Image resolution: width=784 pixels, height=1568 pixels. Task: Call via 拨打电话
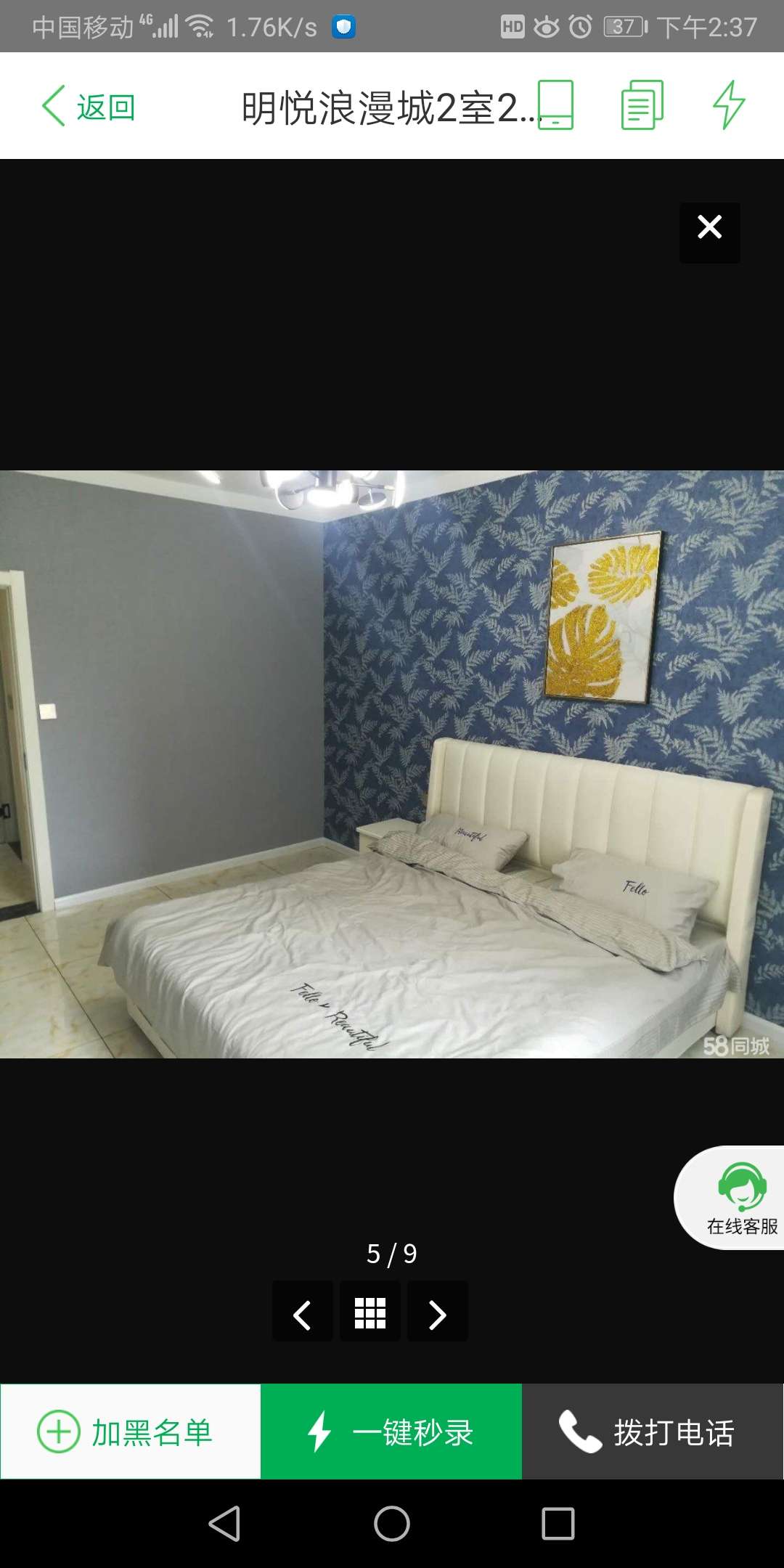(x=653, y=1432)
